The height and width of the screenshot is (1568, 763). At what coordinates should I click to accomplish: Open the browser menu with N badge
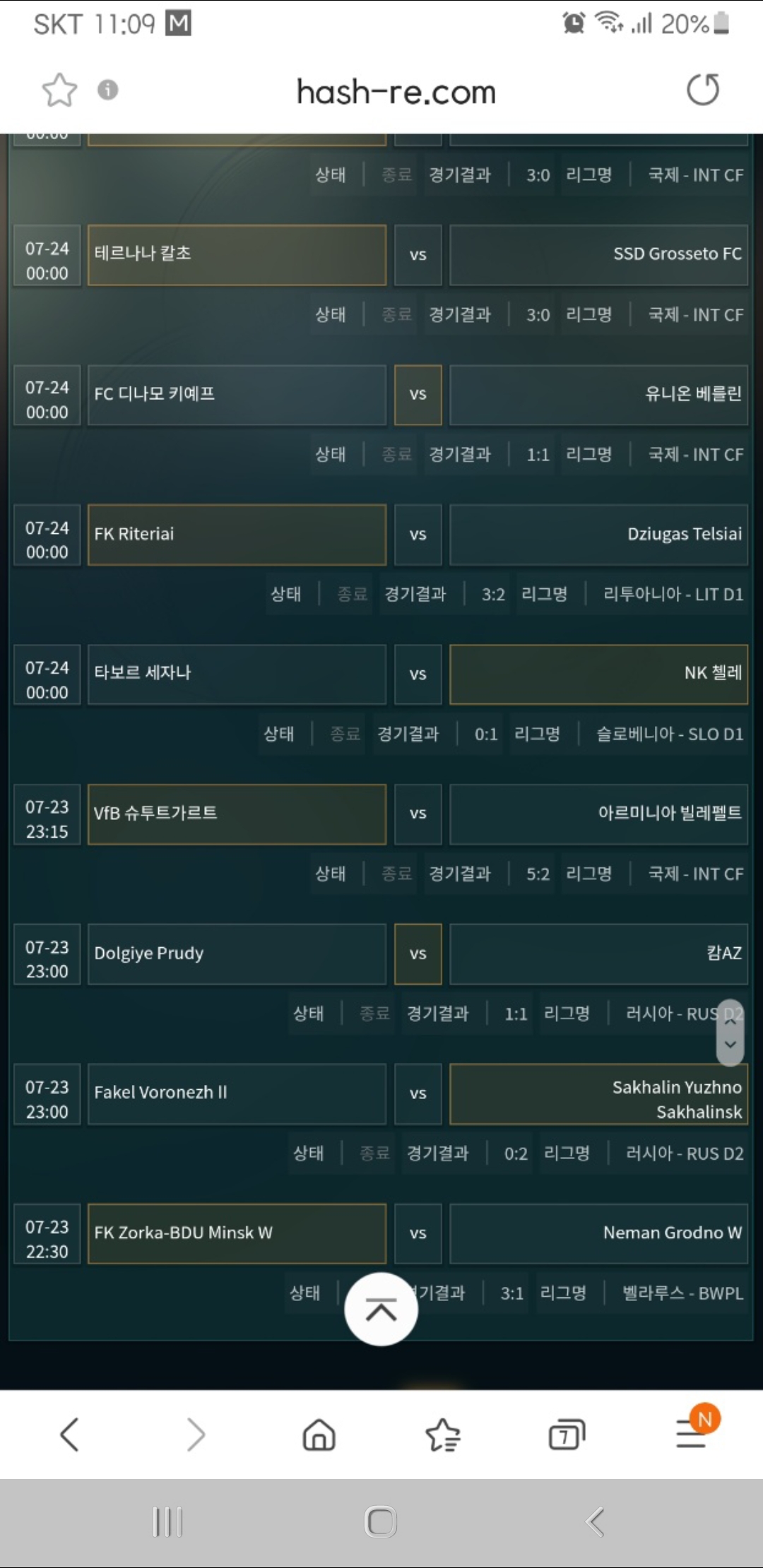coord(693,1432)
